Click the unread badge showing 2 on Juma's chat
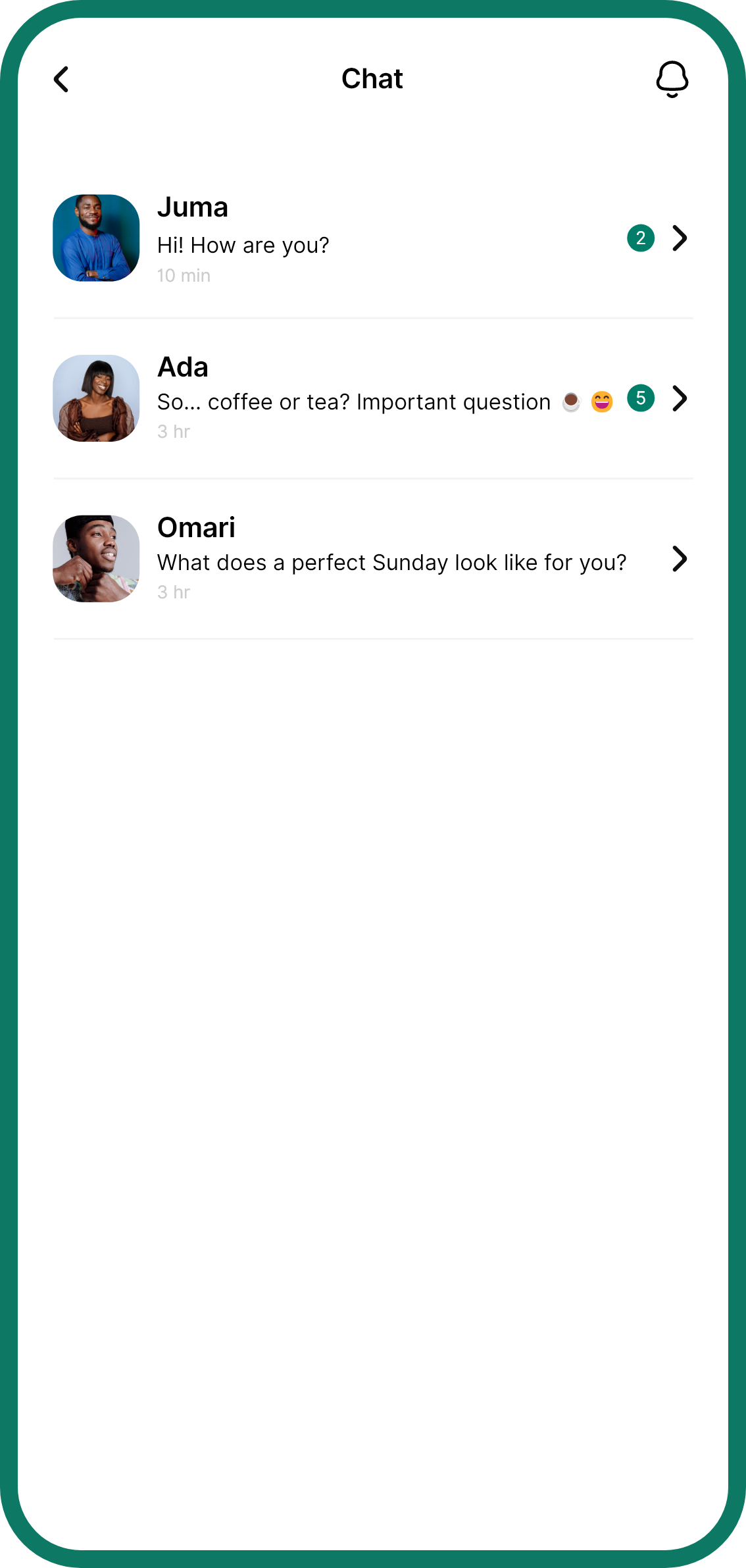The image size is (746, 1568). tap(640, 238)
